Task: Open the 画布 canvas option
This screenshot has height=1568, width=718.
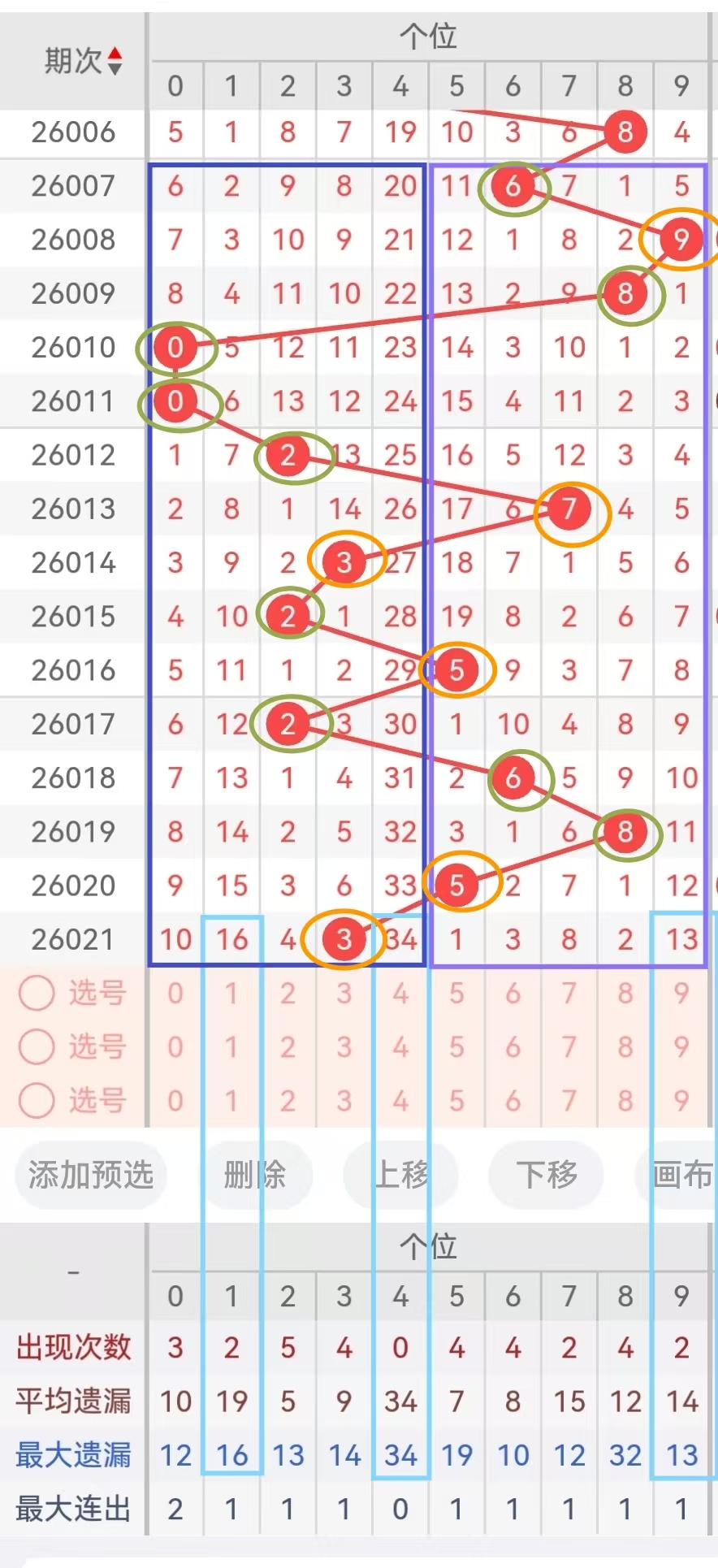Action: [x=681, y=1175]
